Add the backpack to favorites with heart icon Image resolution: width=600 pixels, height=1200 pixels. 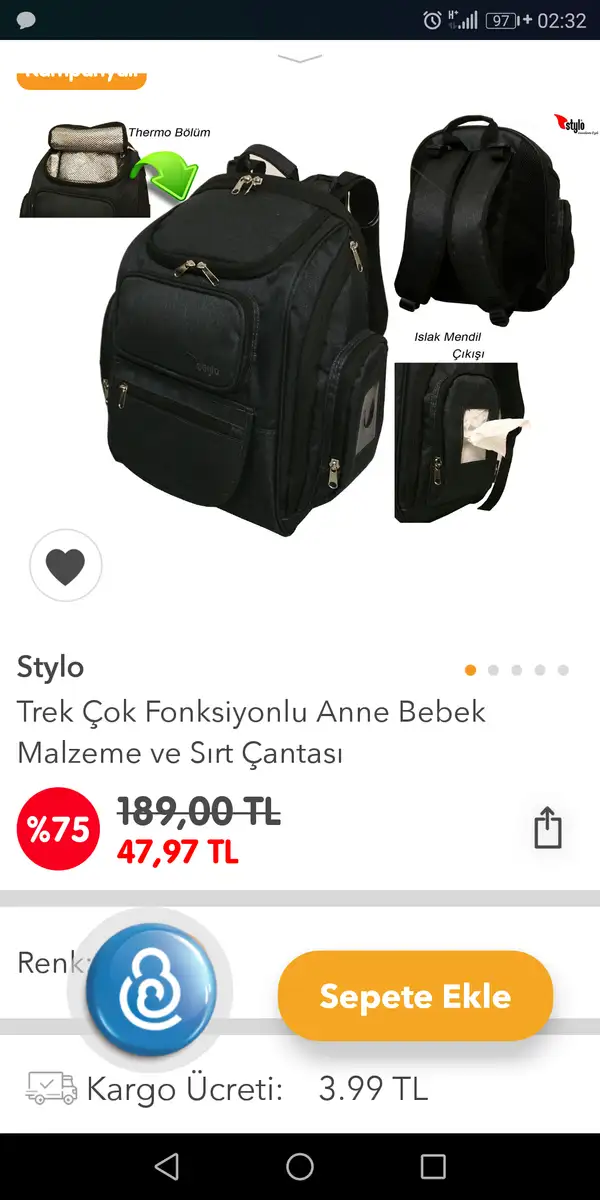66,566
